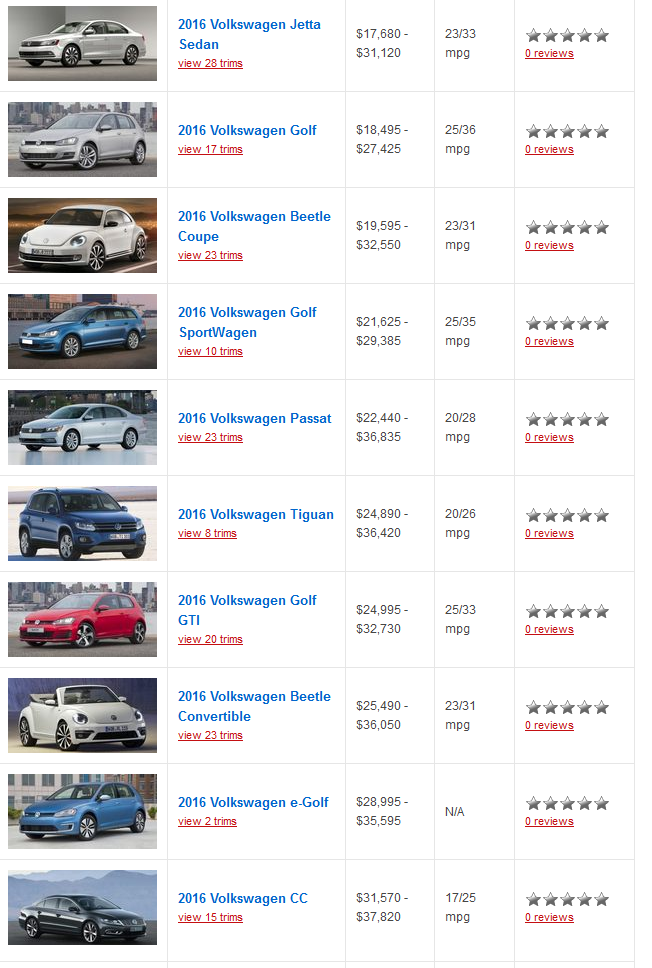Image resolution: width=652 pixels, height=968 pixels.
Task: View 2 trims for the e-Golf
Action: pos(207,822)
